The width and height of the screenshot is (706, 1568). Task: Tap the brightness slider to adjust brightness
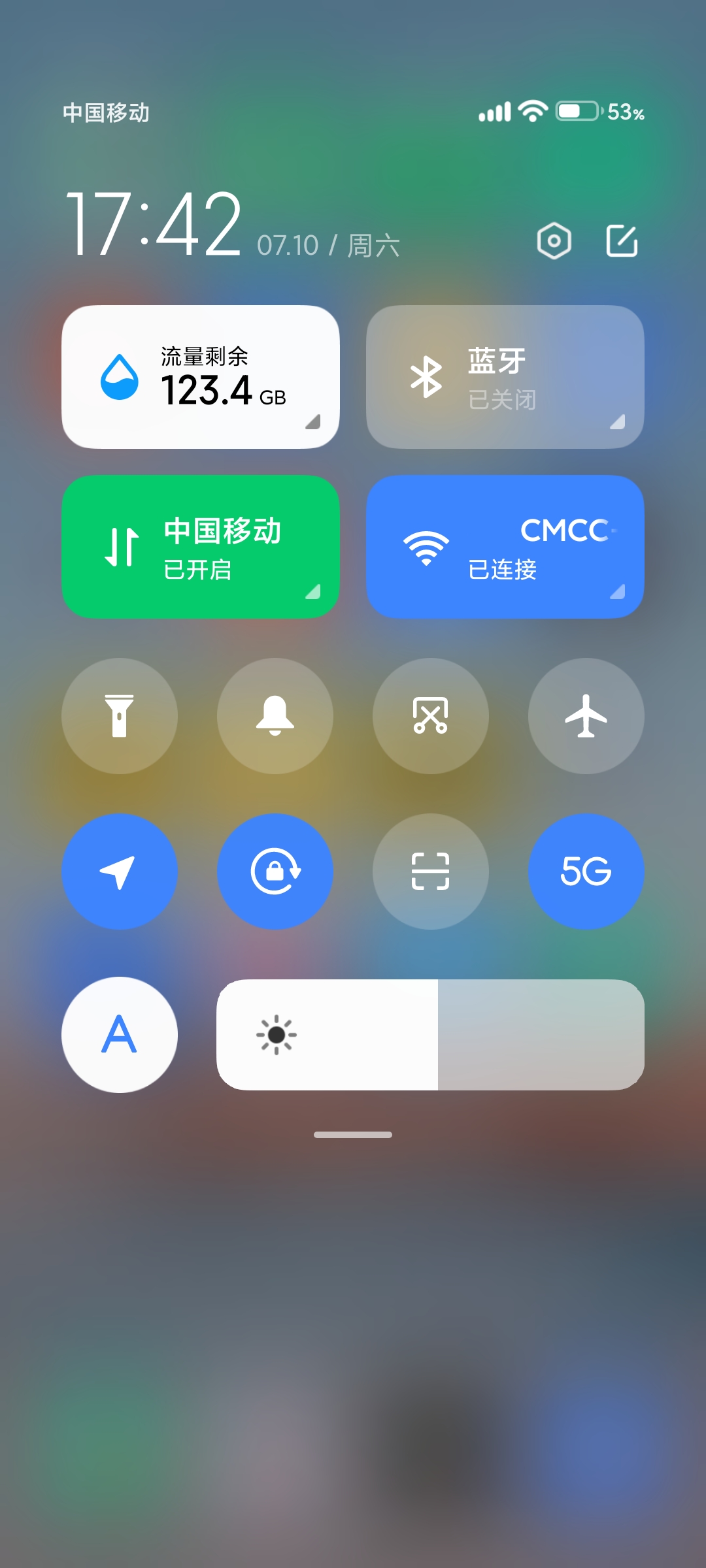[x=430, y=1035]
